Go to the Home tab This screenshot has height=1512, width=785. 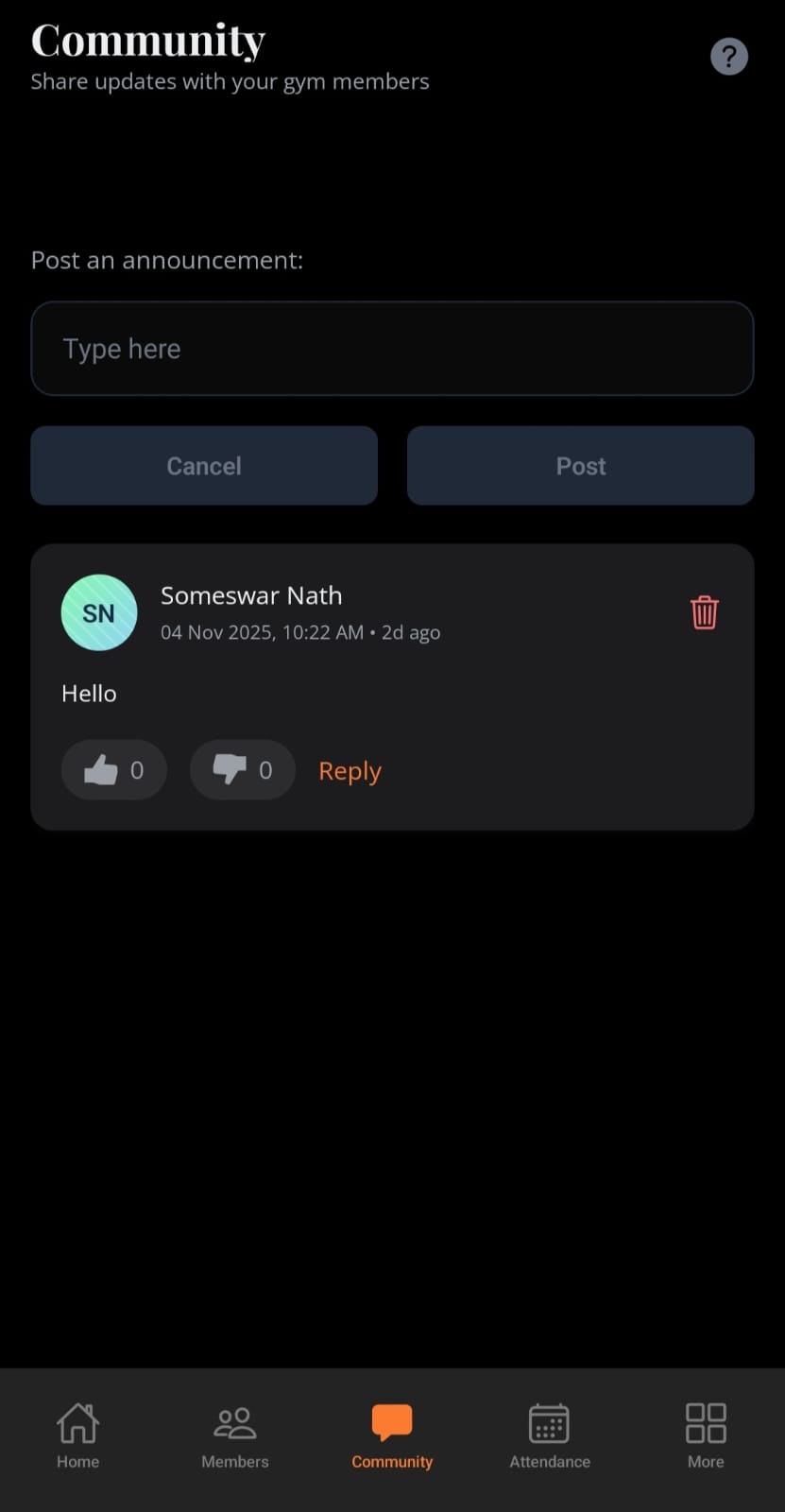(x=77, y=1435)
